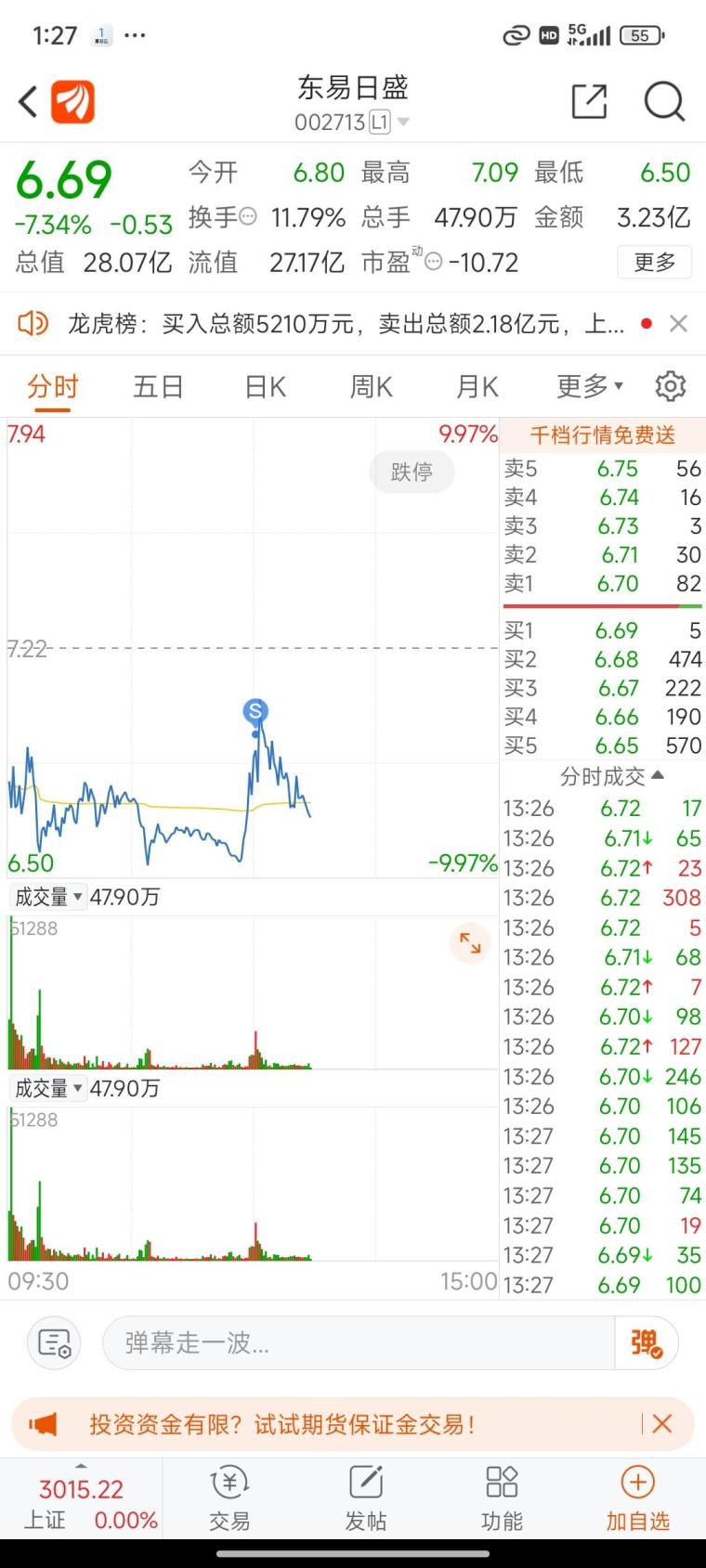Switch to the 日K chart tab
This screenshot has height=1568, width=706.
click(265, 386)
